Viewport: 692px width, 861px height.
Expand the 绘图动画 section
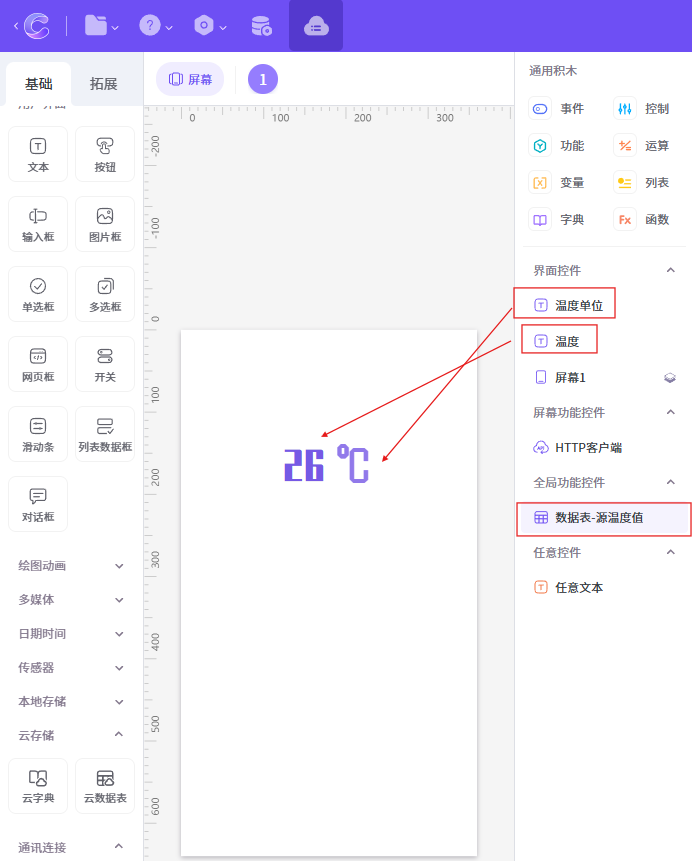click(x=71, y=566)
